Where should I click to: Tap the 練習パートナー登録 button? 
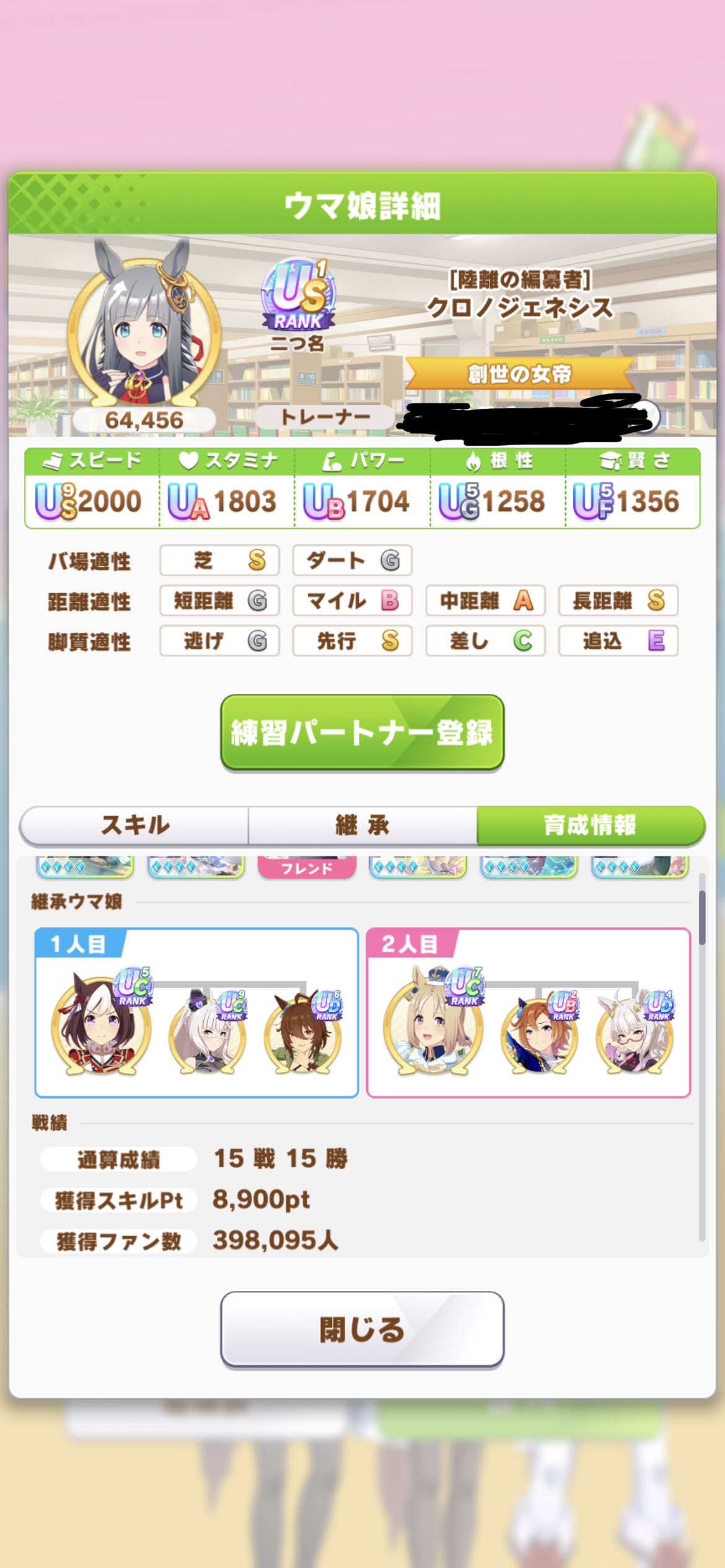point(362,733)
